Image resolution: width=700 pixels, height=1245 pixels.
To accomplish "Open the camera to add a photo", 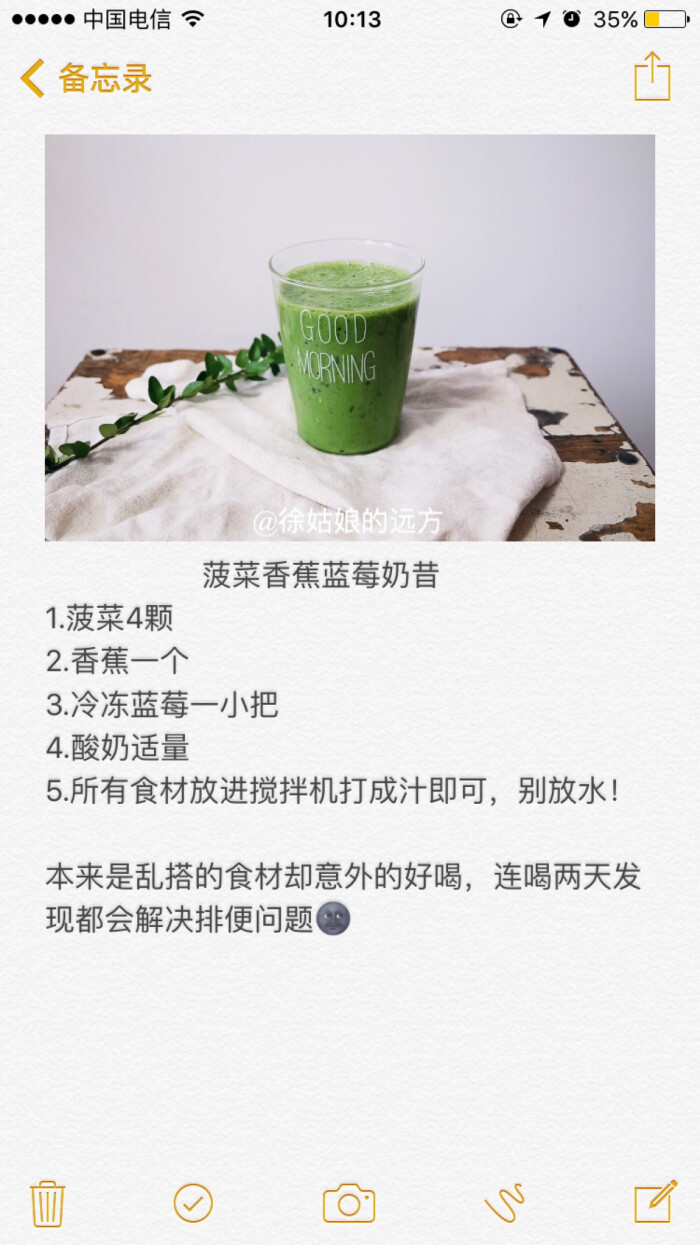I will (349, 1203).
